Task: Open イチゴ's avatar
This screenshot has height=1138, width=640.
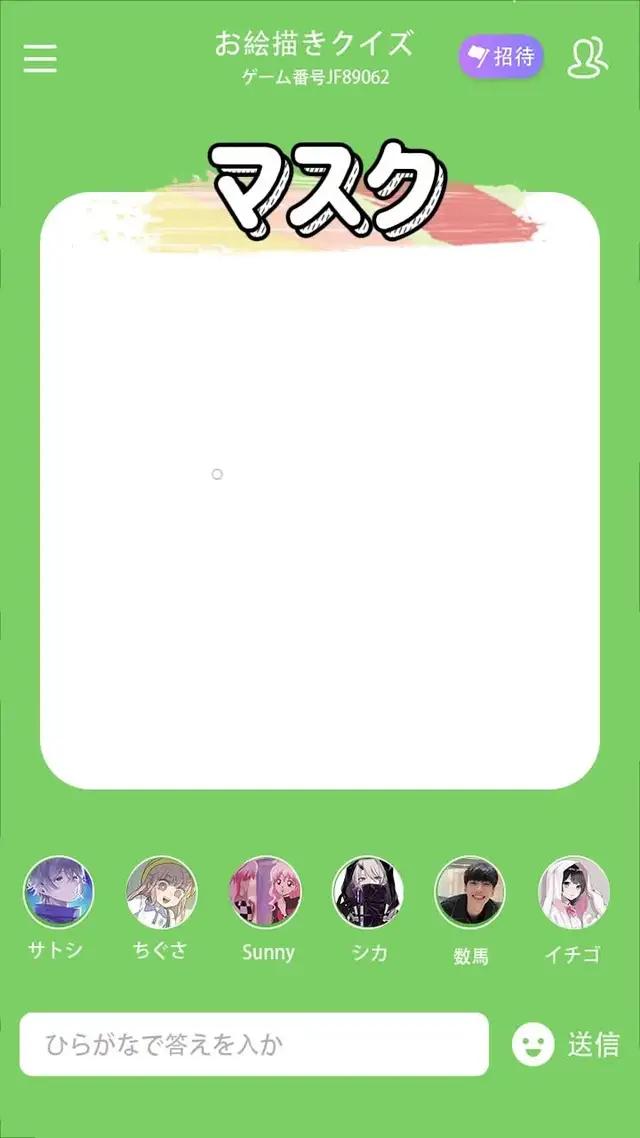Action: [573, 892]
